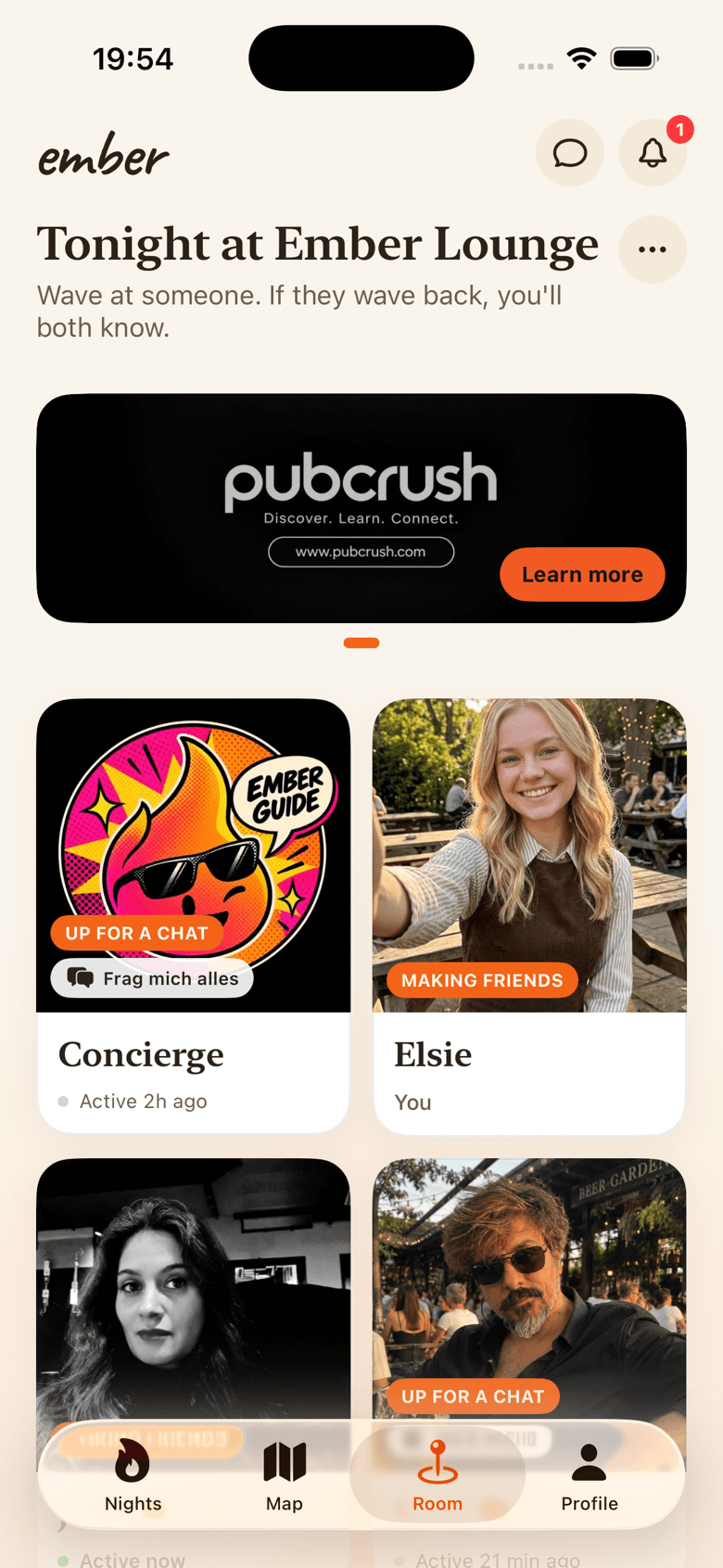Viewport: 723px width, 1568px height.
Task: Open Elsie's profile card
Action: (x=529, y=916)
